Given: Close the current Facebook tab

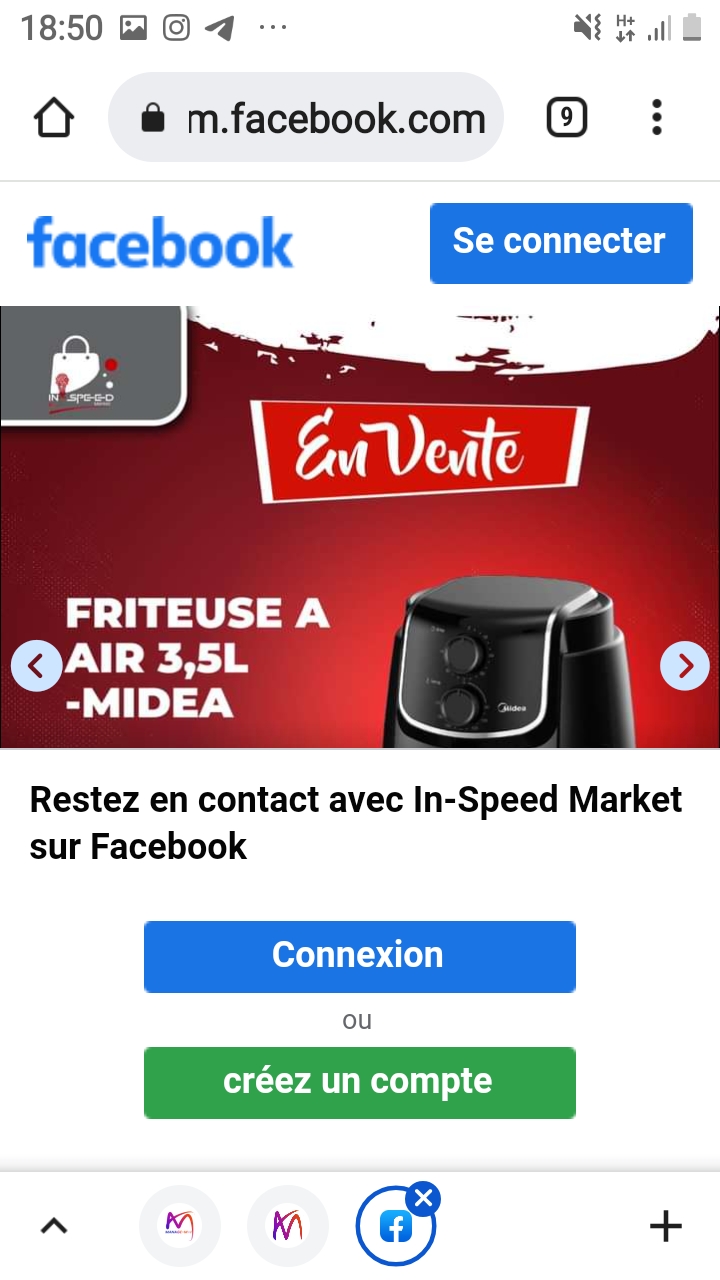Looking at the screenshot, I should pyautogui.click(x=424, y=1198).
